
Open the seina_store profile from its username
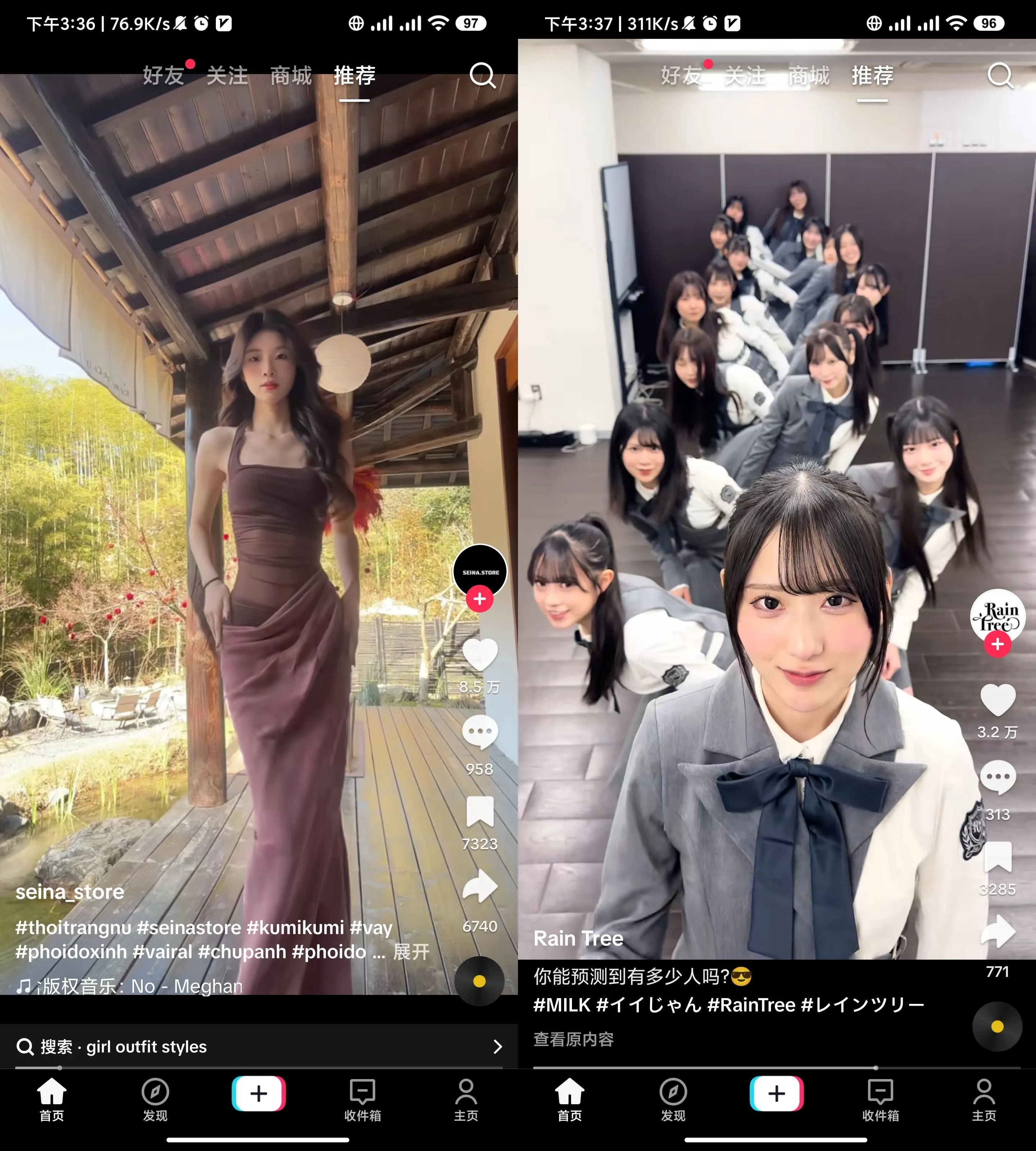pyautogui.click(x=69, y=891)
